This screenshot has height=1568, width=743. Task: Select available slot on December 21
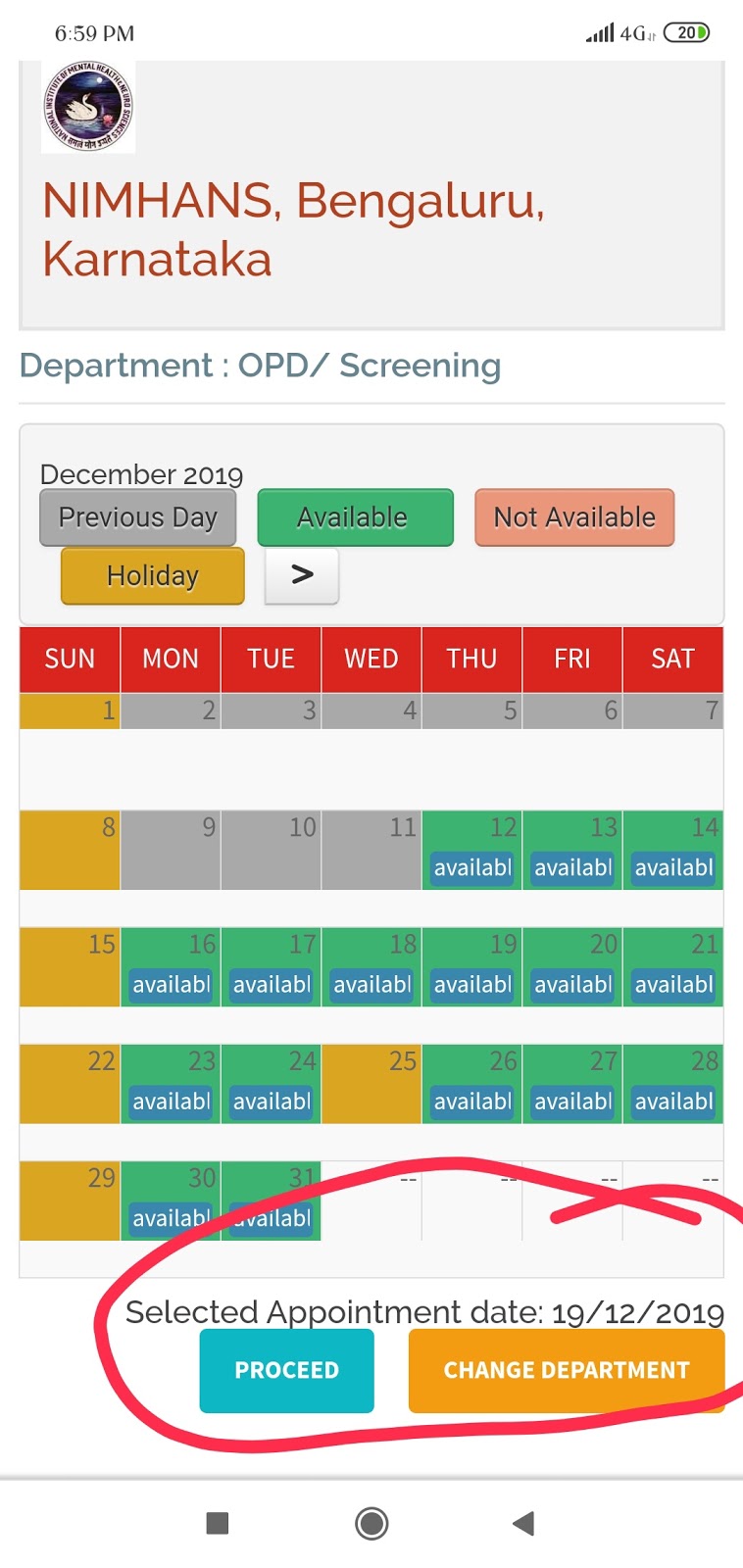673,985
